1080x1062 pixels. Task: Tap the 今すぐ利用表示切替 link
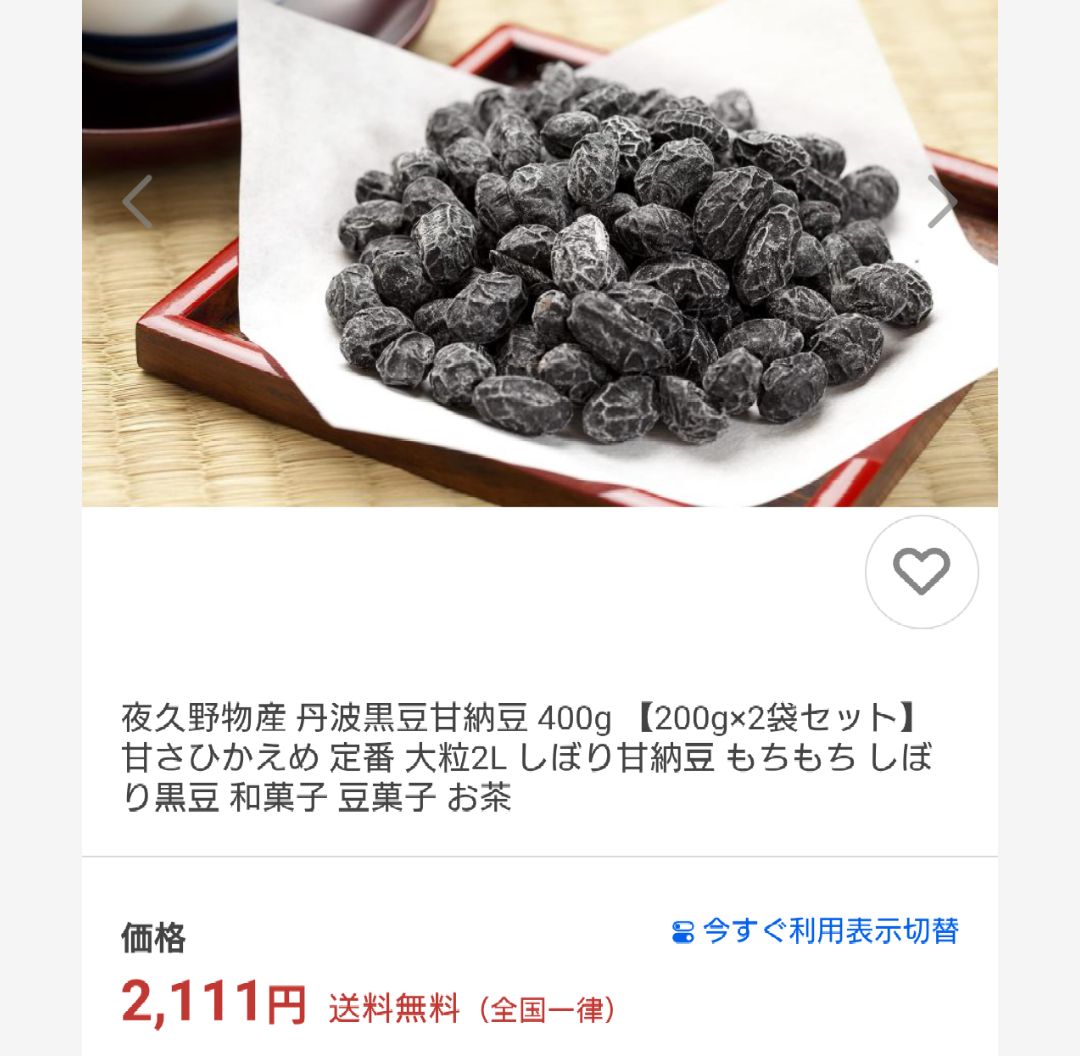(x=815, y=932)
